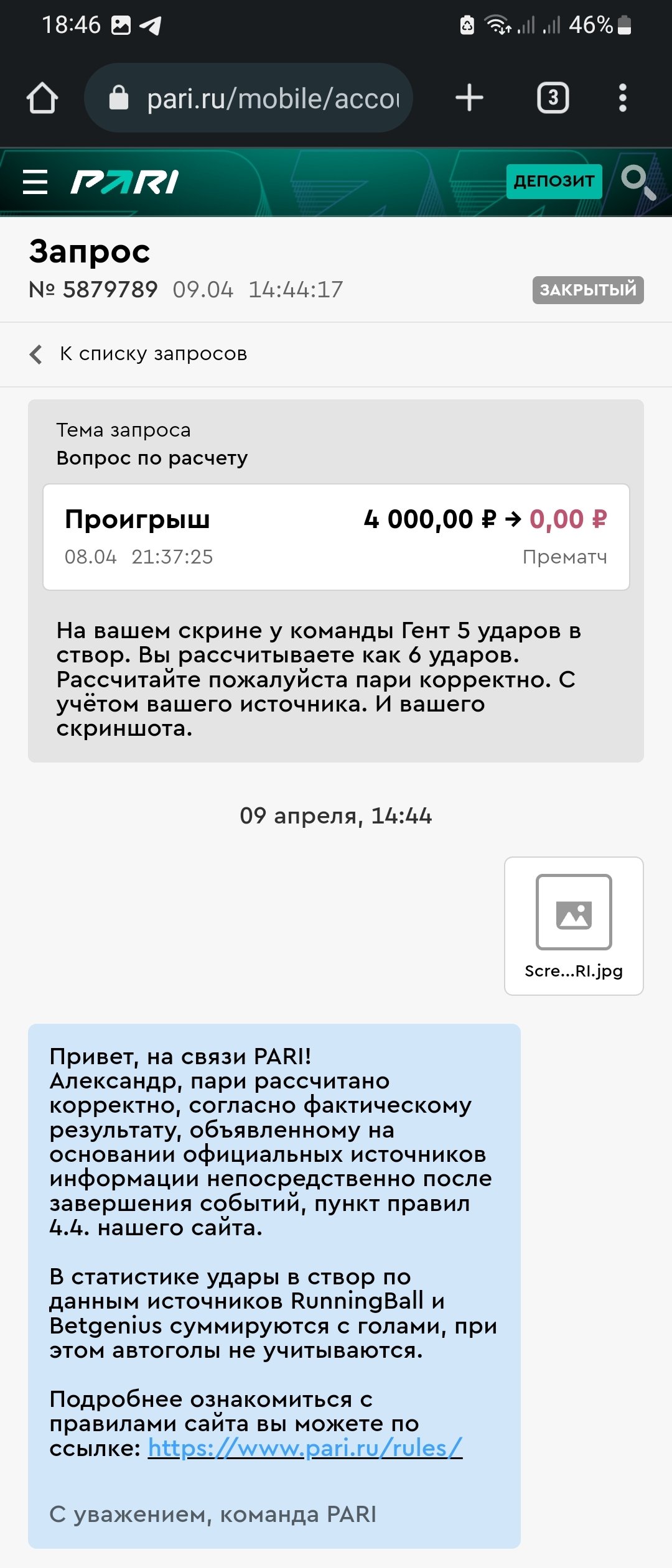Image resolution: width=672 pixels, height=1568 pixels.
Task: Go back to К списку запросов
Action: point(139,354)
